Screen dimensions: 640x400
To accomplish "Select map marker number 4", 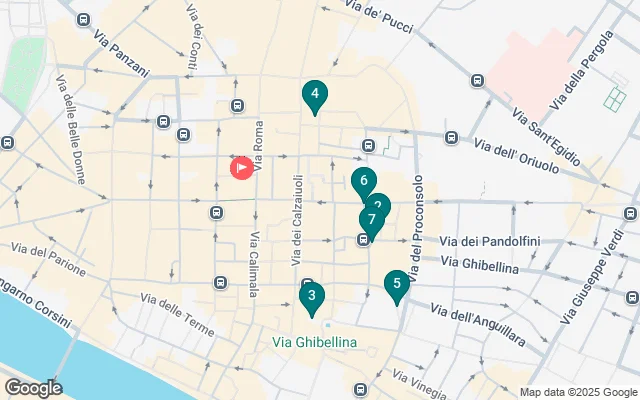I will pos(315,95).
